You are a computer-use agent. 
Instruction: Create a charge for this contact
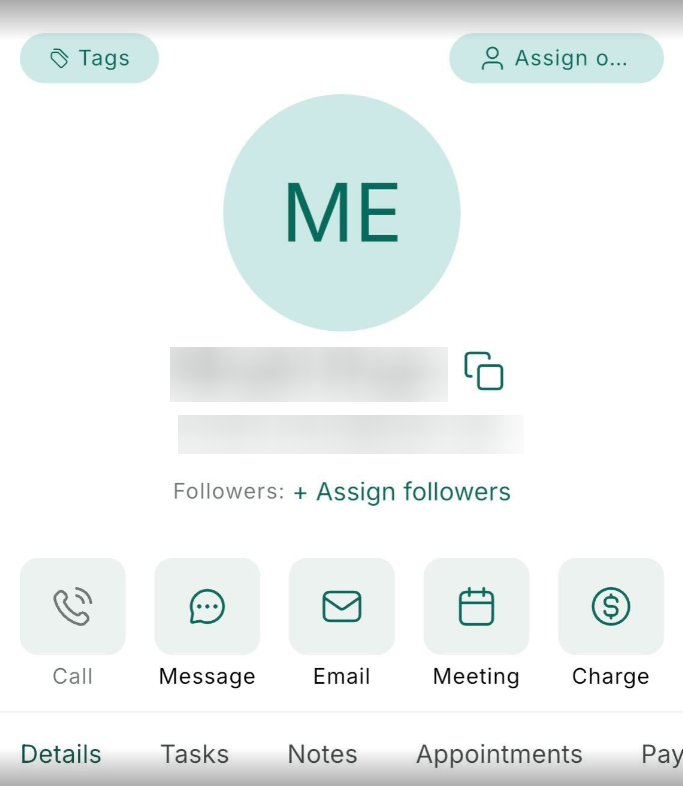610,607
